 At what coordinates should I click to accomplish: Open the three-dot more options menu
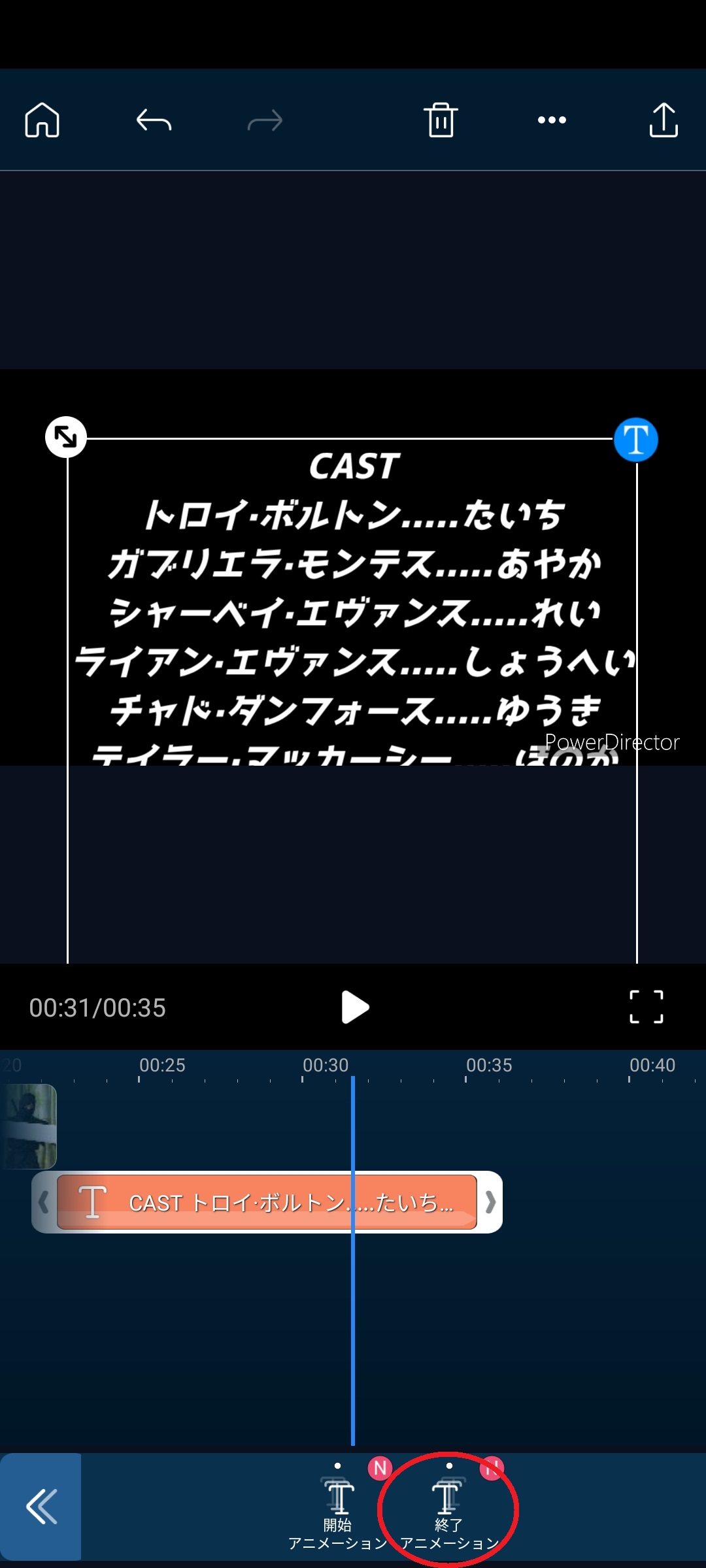tap(552, 120)
